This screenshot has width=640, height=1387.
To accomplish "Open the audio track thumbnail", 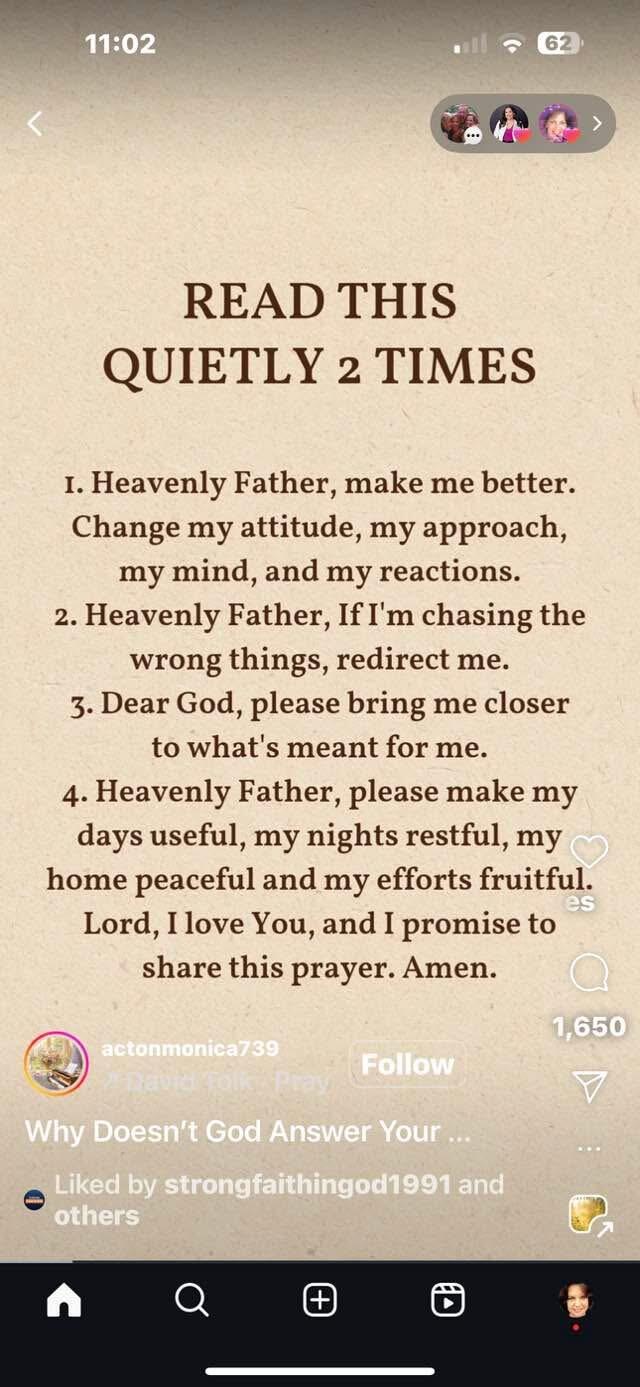I will coord(588,1215).
